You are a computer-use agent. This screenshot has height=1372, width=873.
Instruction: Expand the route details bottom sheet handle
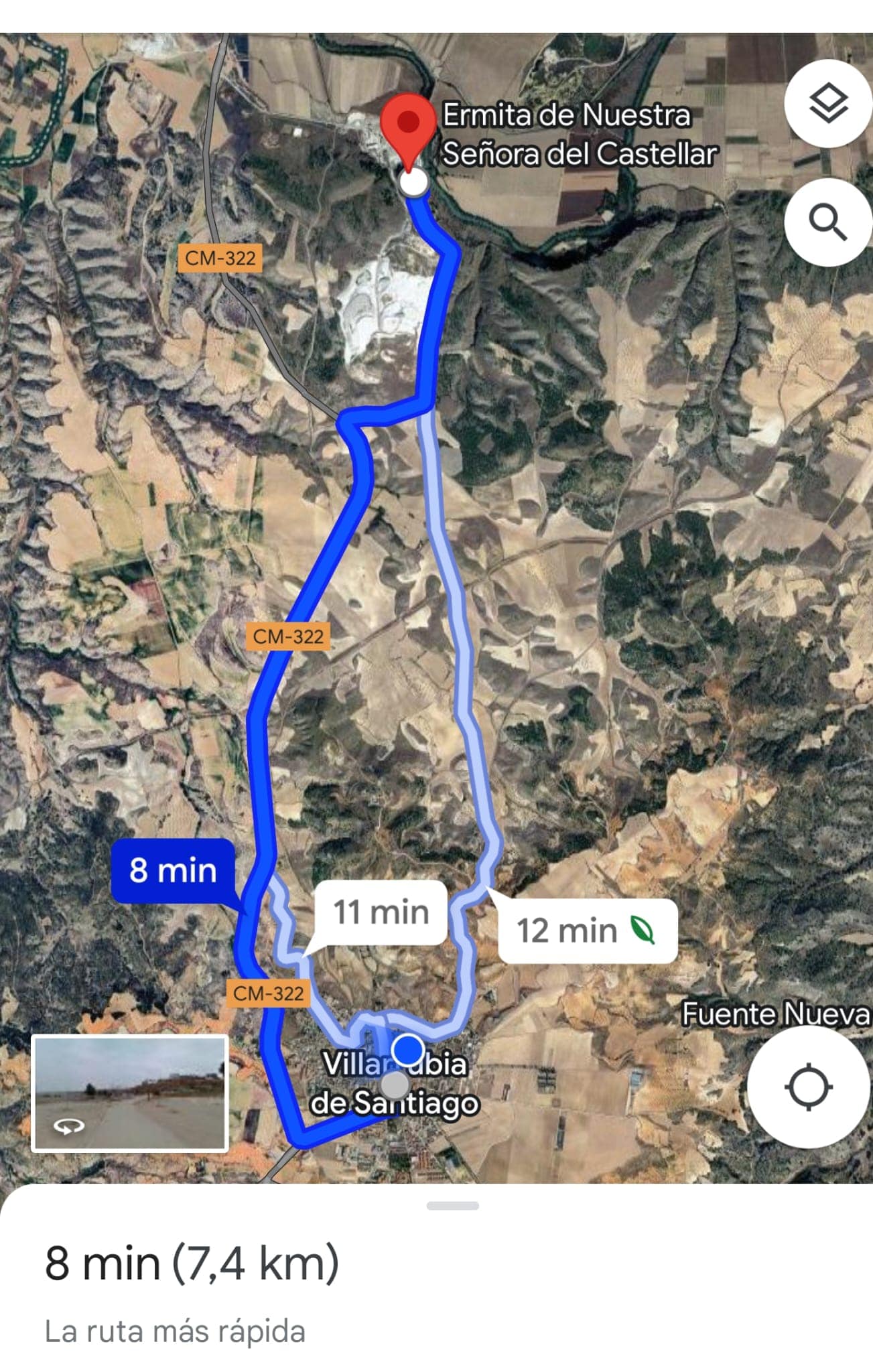point(452,1206)
